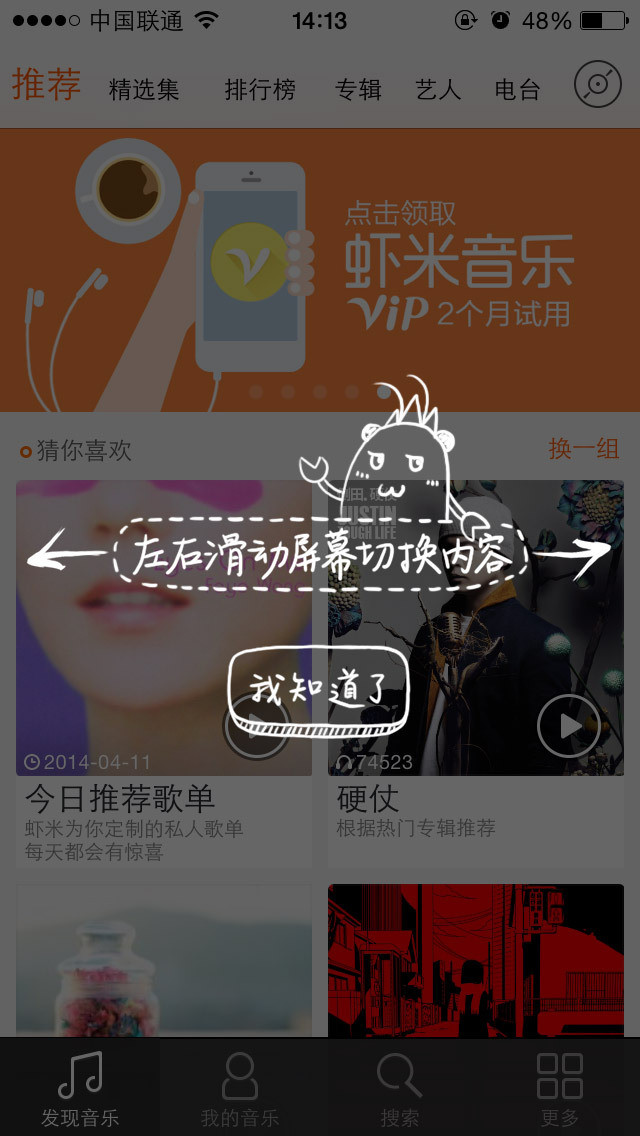Open the now-playing disc icon
Viewport: 640px width, 1136px height.
click(598, 85)
